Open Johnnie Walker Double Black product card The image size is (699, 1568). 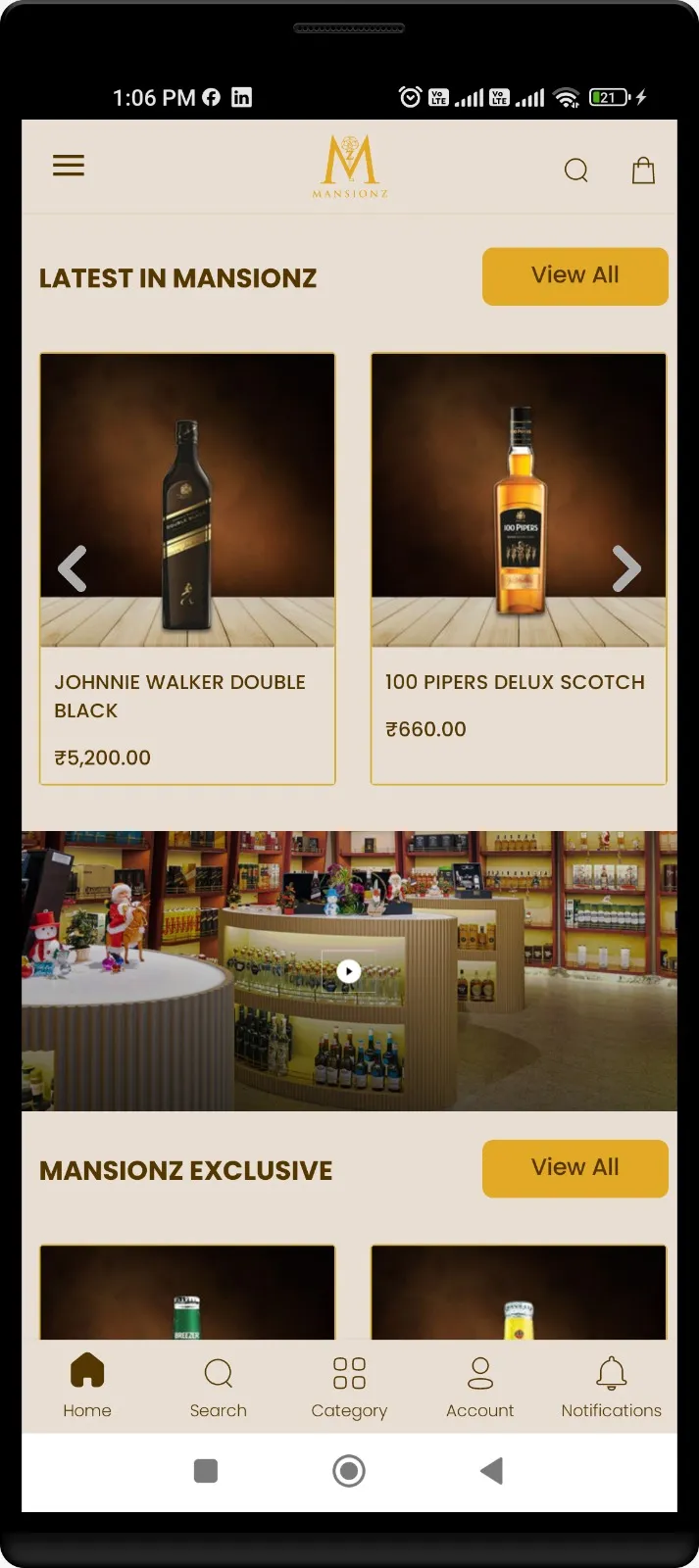(x=187, y=568)
